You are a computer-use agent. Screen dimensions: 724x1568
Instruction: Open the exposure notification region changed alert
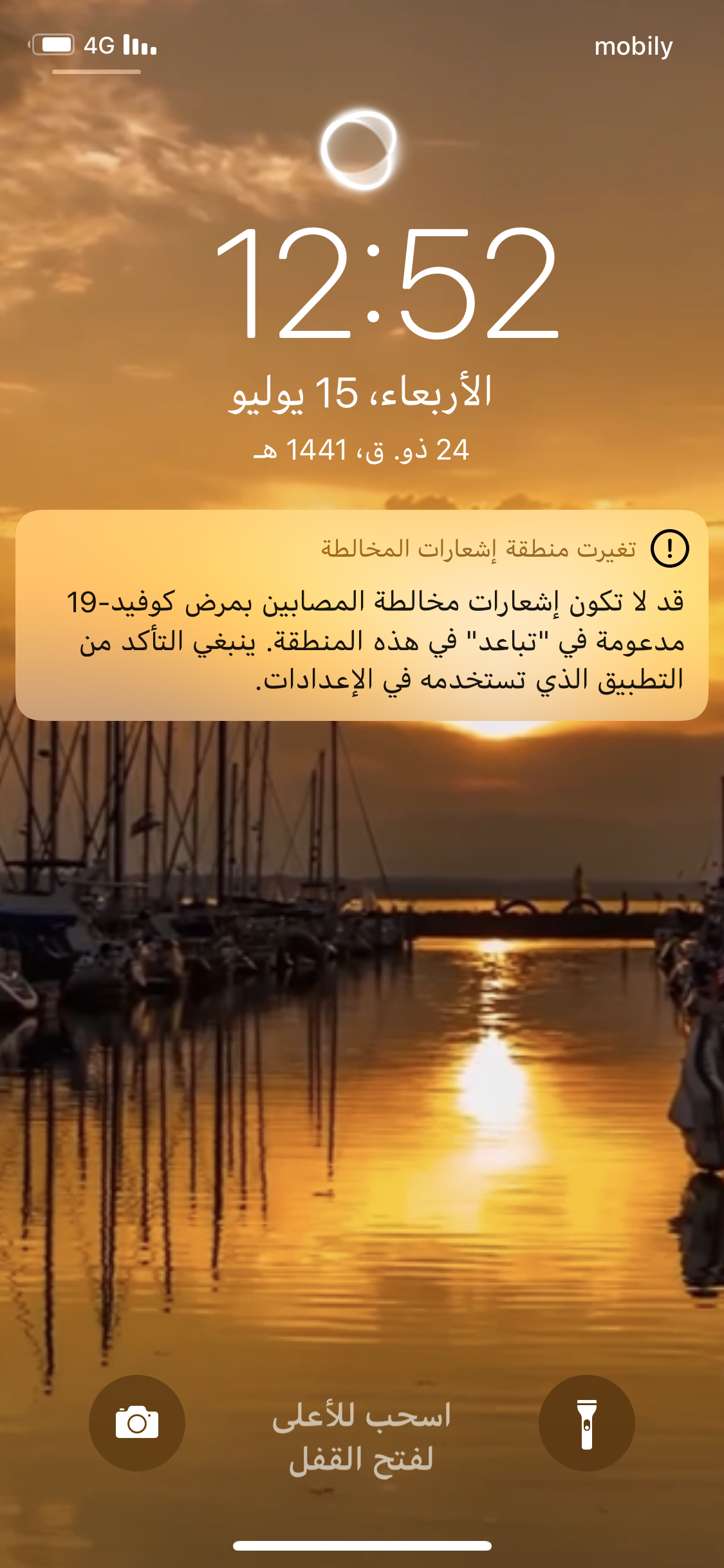pyautogui.click(x=362, y=615)
